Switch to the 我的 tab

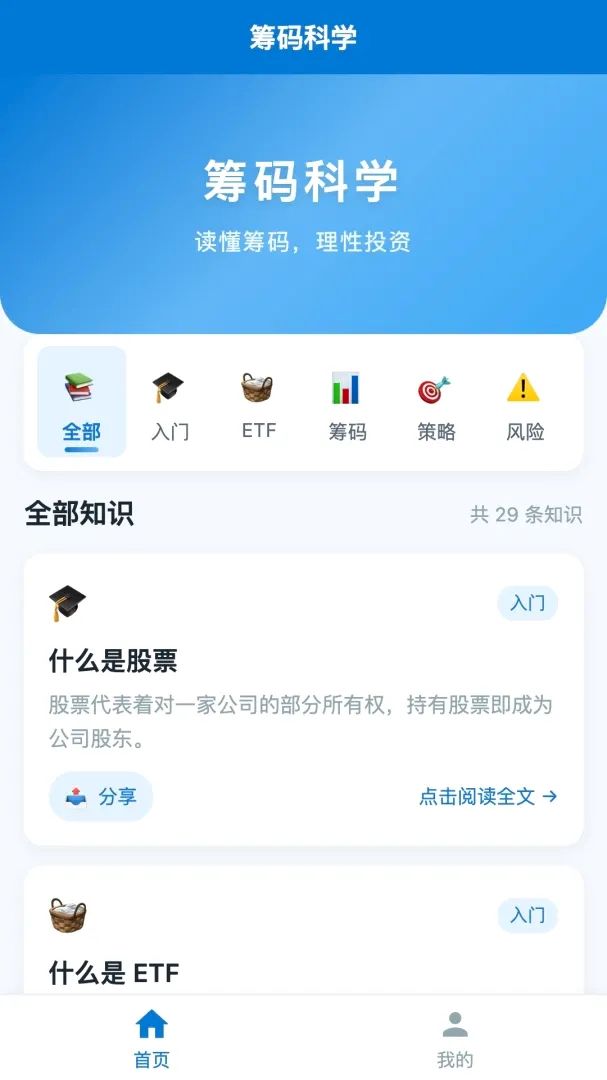pos(455,1038)
